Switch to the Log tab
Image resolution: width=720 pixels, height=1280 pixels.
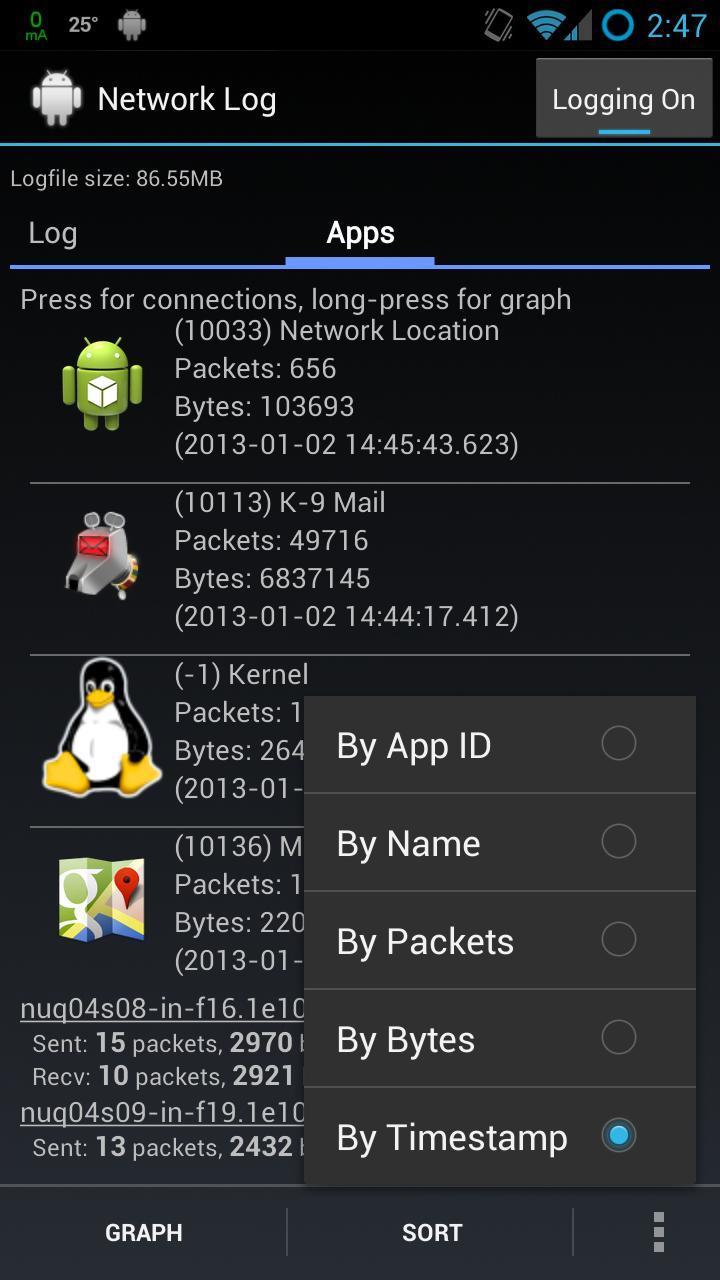point(52,233)
